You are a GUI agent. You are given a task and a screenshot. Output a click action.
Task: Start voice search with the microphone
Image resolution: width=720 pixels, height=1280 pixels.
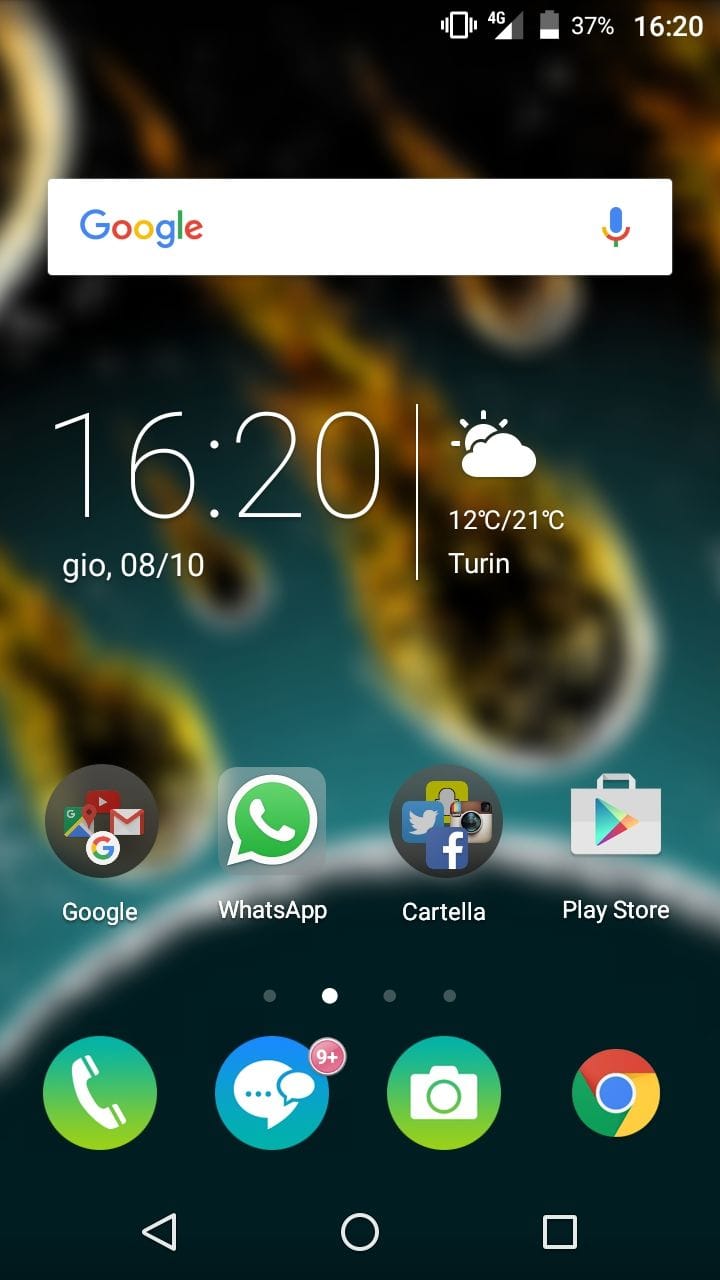click(616, 227)
